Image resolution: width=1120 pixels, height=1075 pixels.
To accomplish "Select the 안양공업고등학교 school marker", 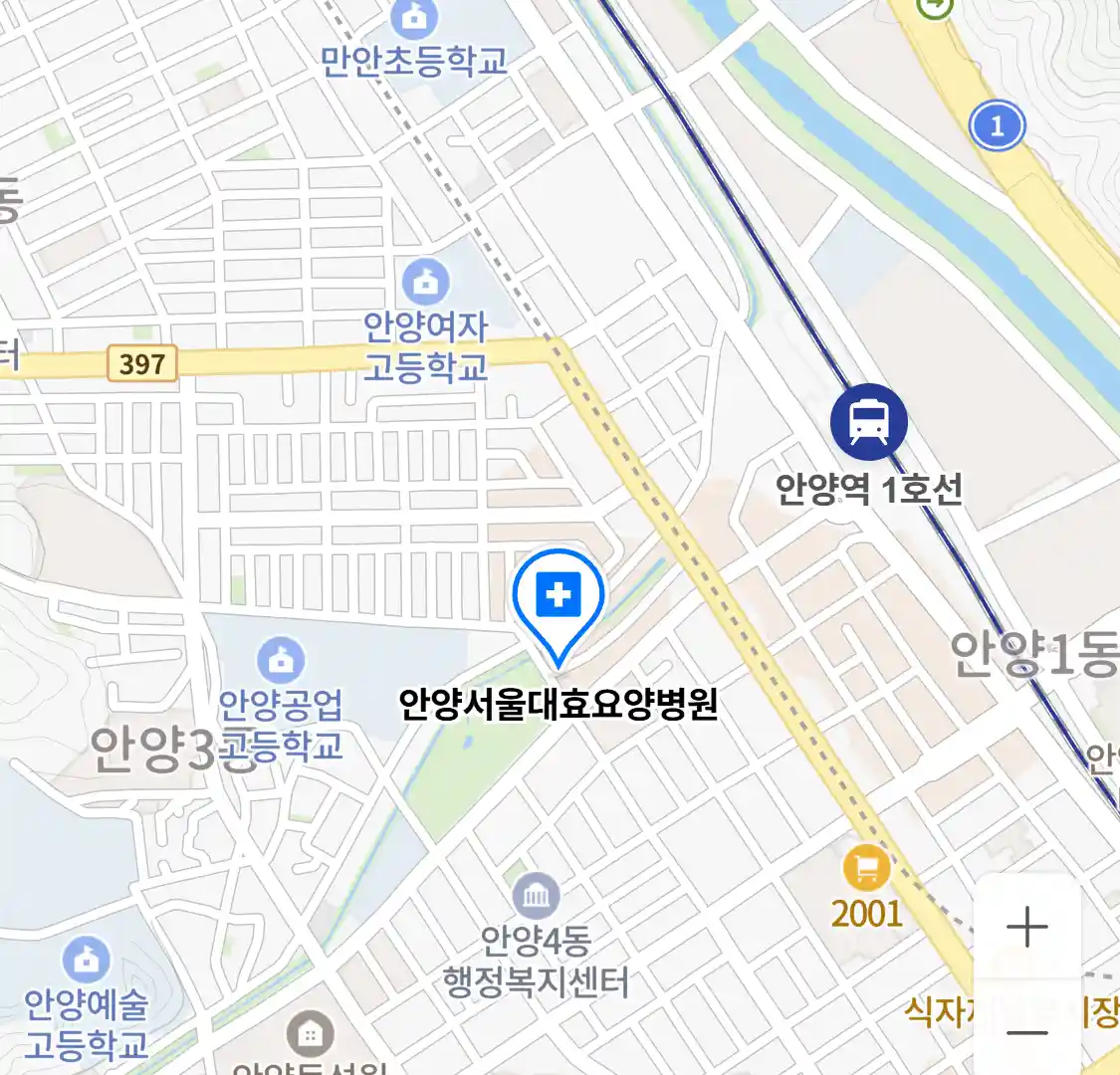I will tap(281, 661).
